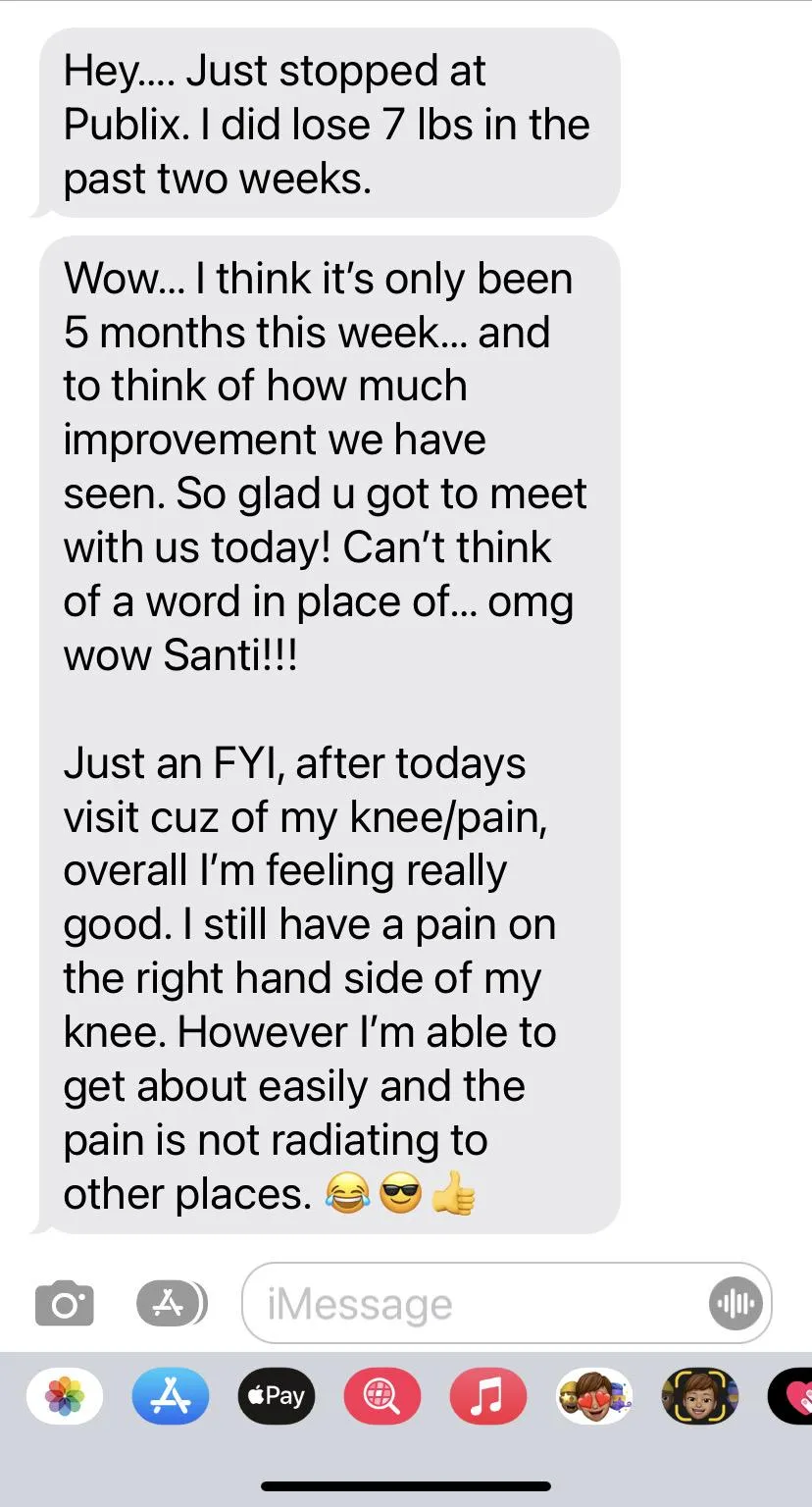Open the camera to take a photo

tap(65, 1305)
